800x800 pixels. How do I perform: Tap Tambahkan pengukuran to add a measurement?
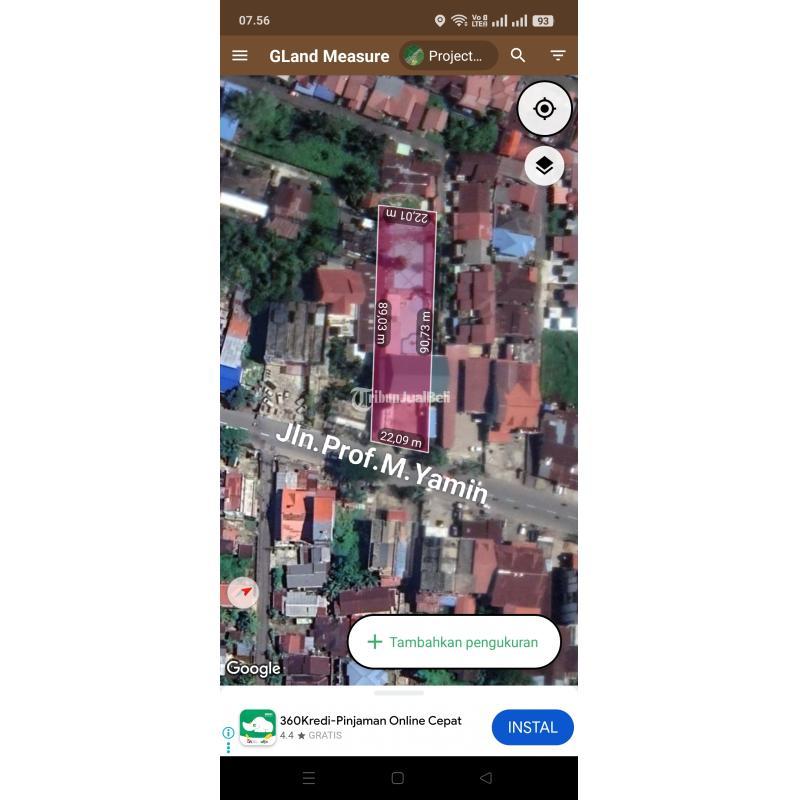[x=454, y=642]
